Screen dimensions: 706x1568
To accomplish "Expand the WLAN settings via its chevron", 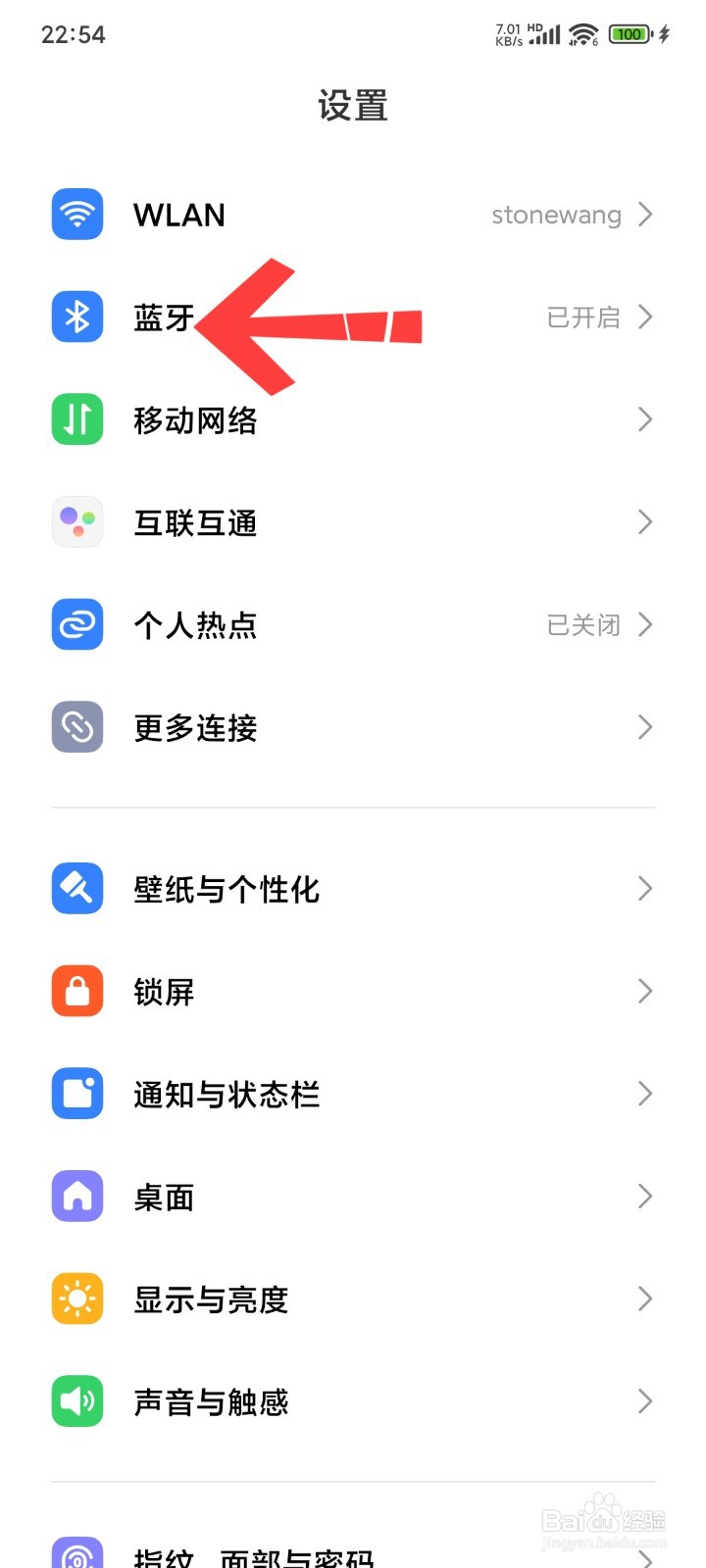I will [645, 215].
